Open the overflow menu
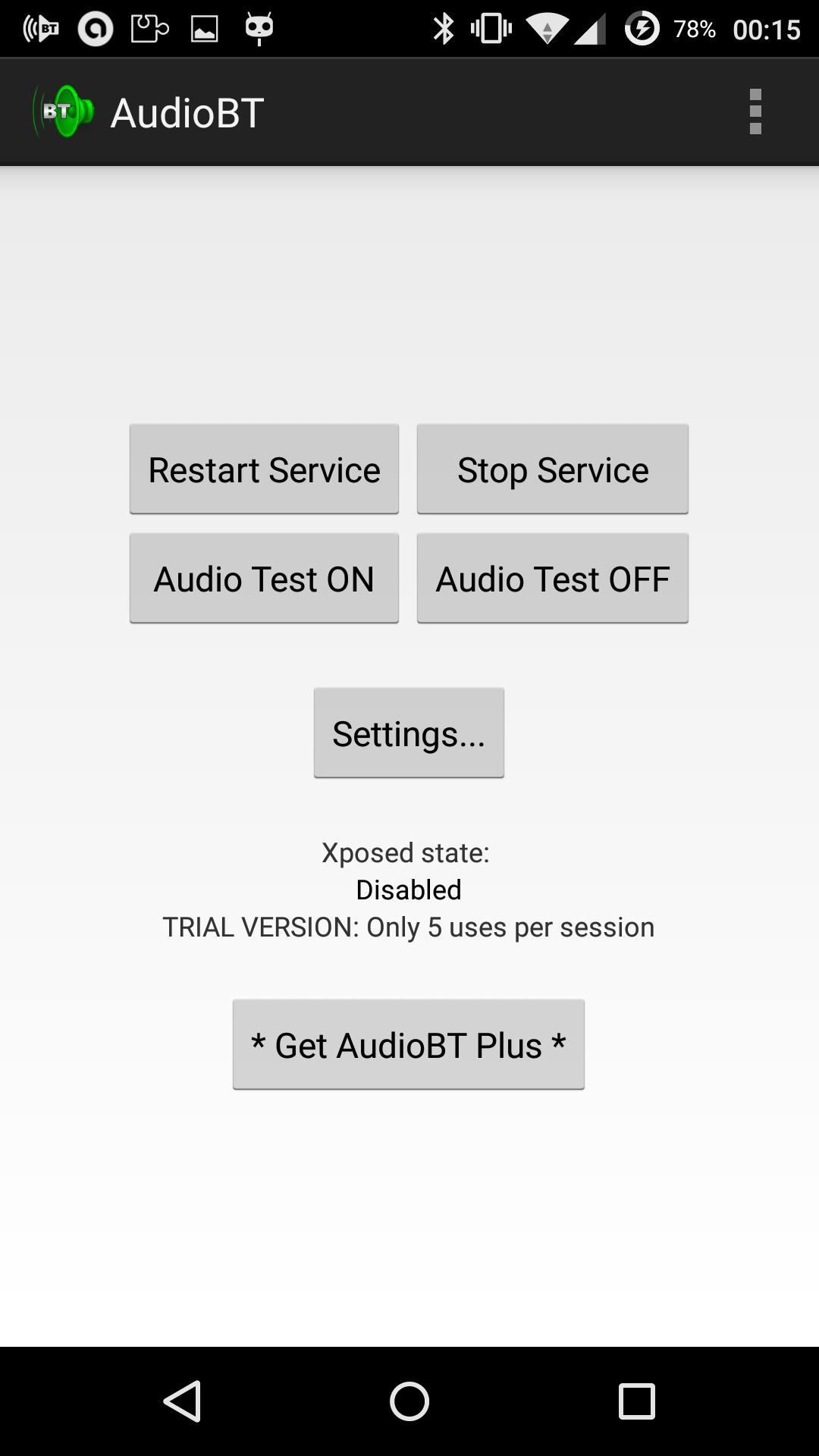This screenshot has height=1456, width=819. tap(755, 111)
